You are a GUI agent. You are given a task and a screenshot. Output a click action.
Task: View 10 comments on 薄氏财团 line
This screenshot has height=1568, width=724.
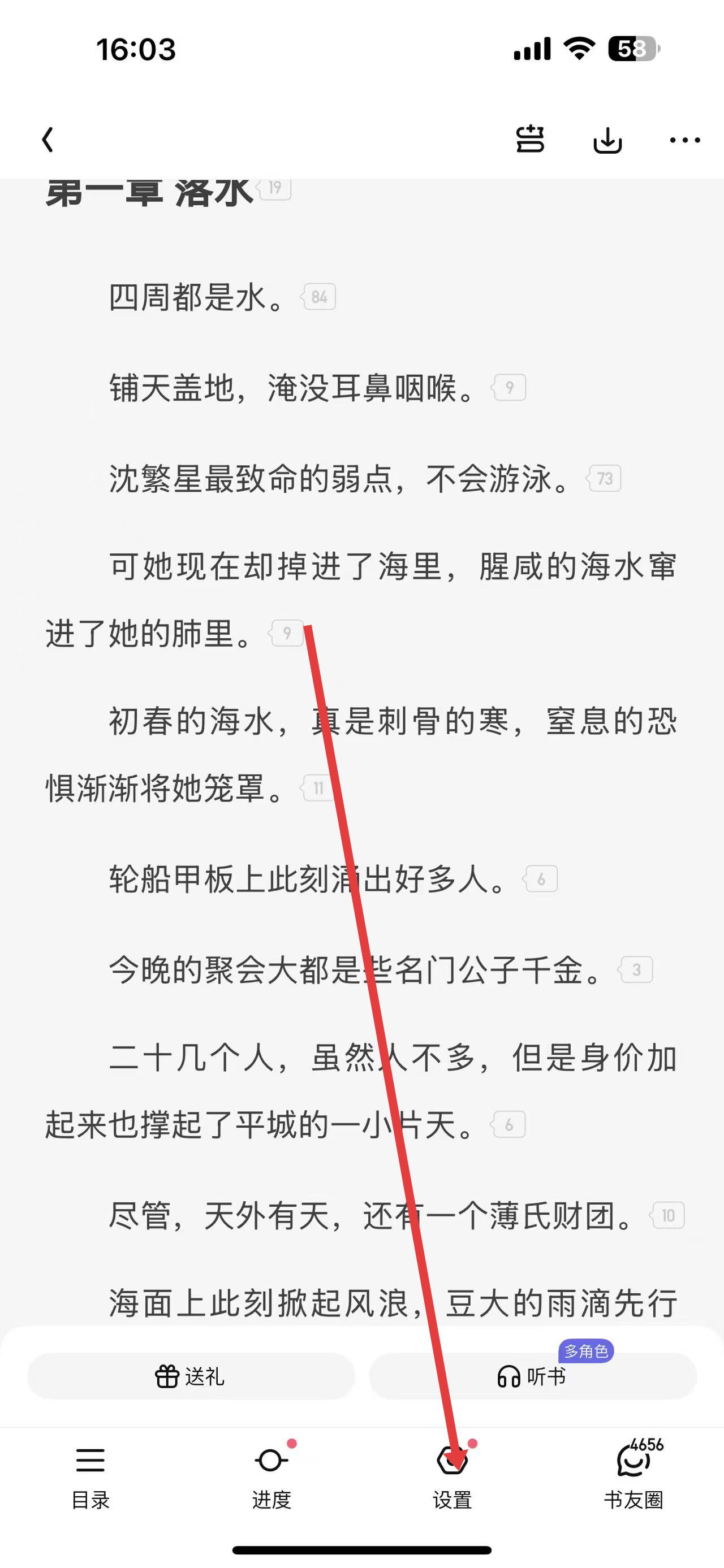click(668, 1215)
